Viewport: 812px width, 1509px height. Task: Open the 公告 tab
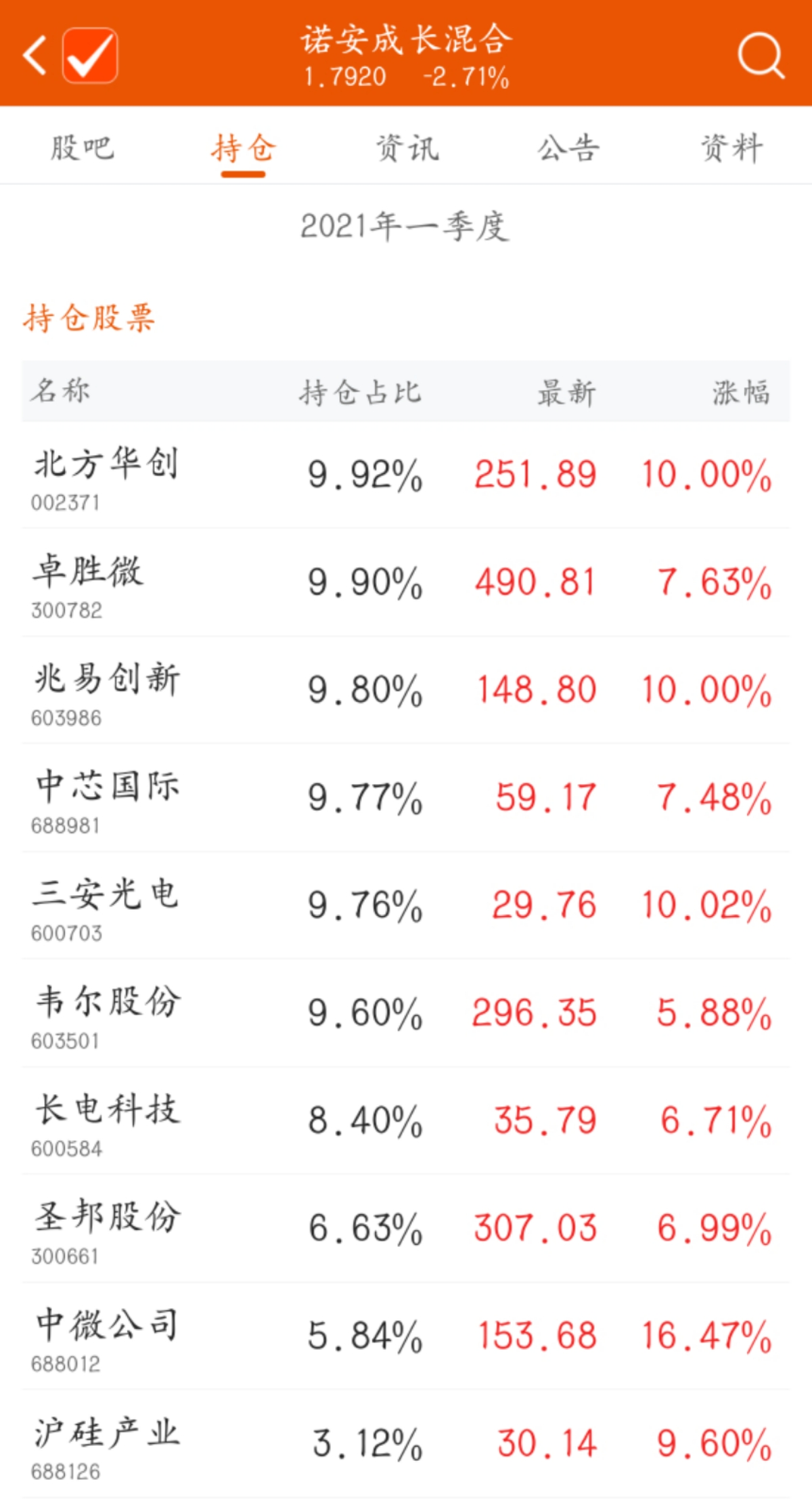(568, 148)
